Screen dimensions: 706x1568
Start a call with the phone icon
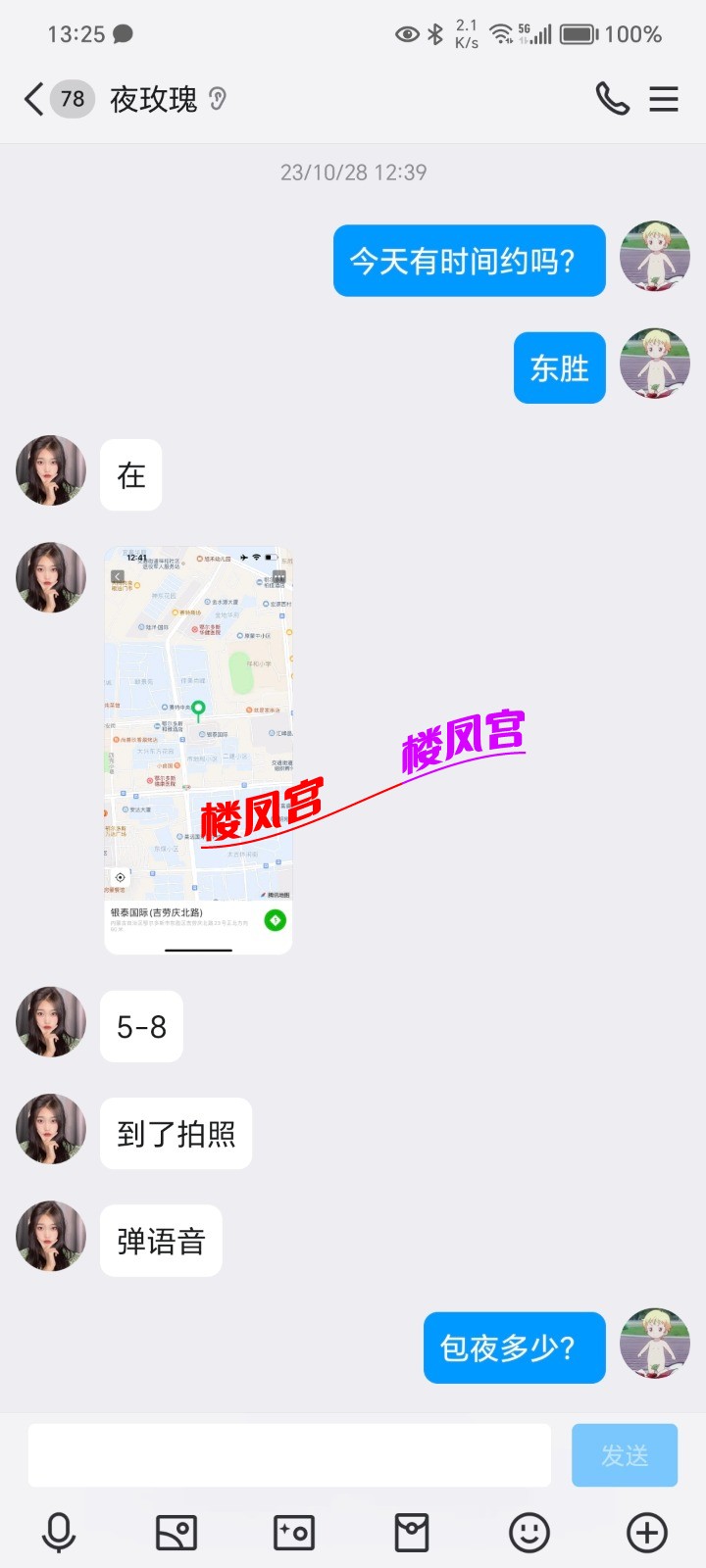[613, 99]
